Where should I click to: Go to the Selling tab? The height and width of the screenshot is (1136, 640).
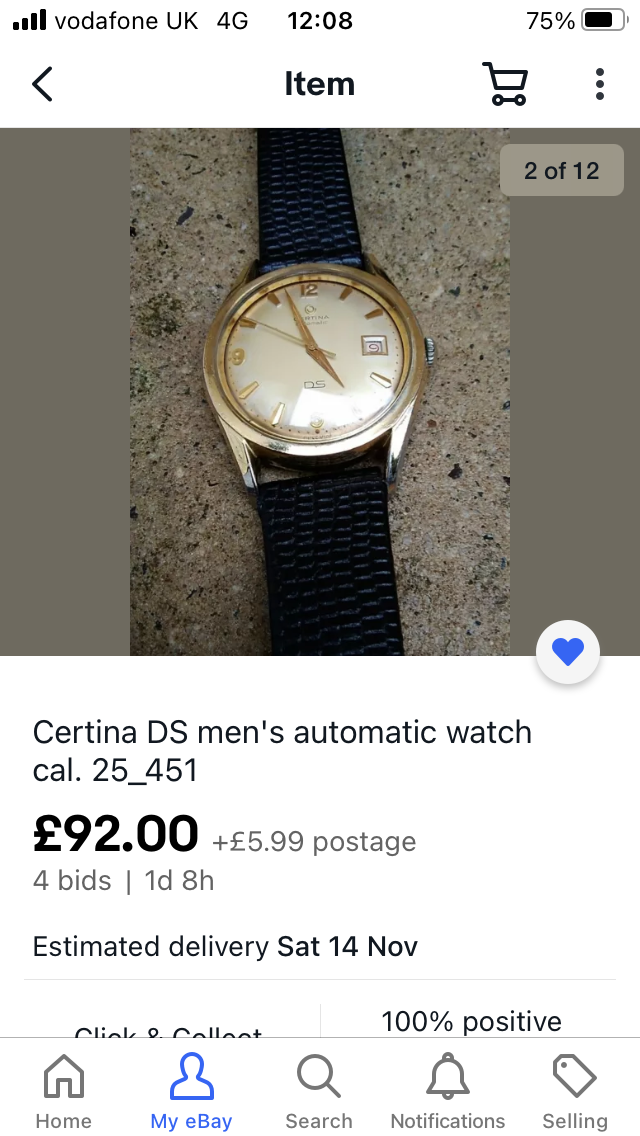(575, 1091)
